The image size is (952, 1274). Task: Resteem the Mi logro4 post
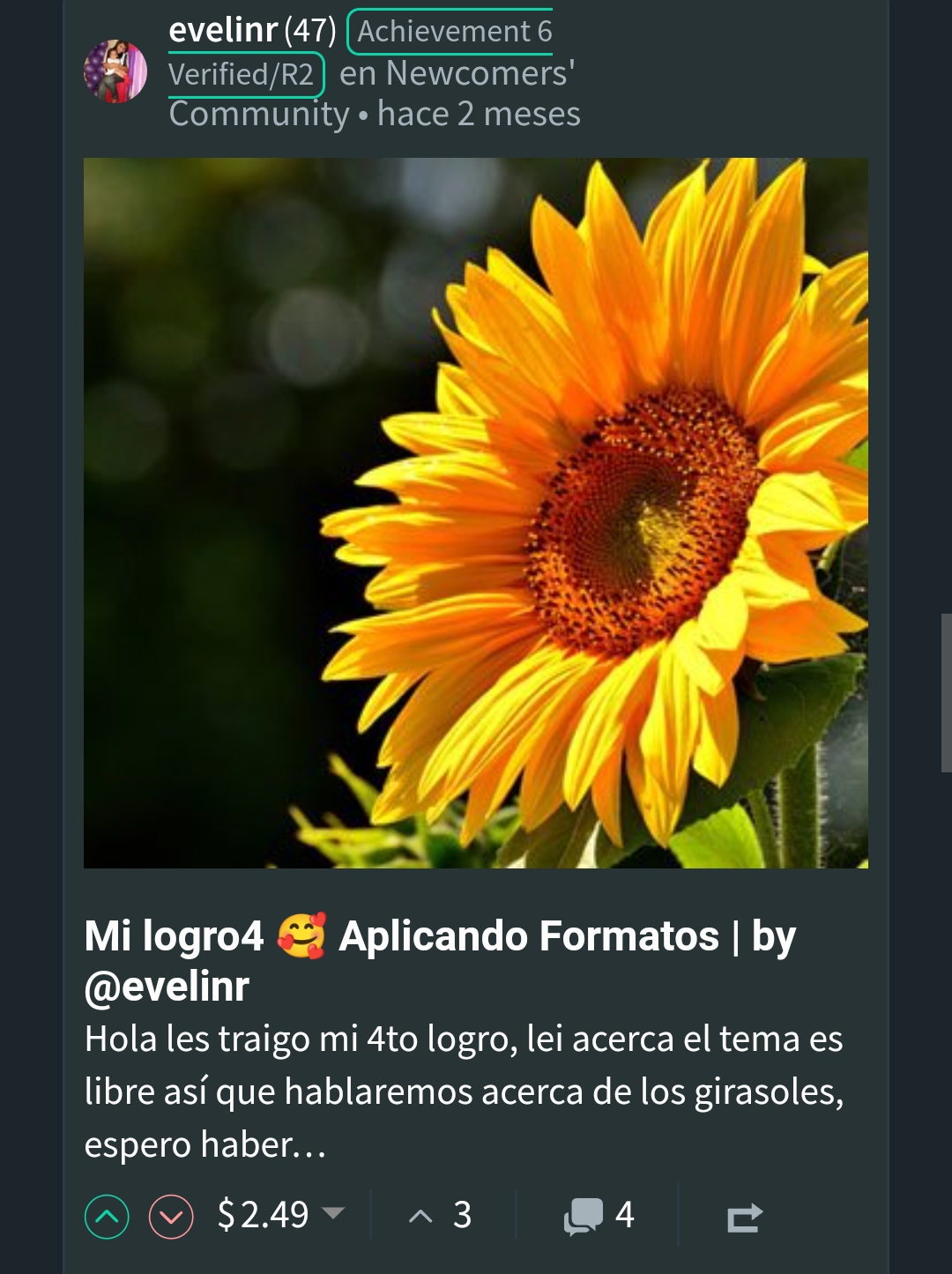click(744, 1218)
